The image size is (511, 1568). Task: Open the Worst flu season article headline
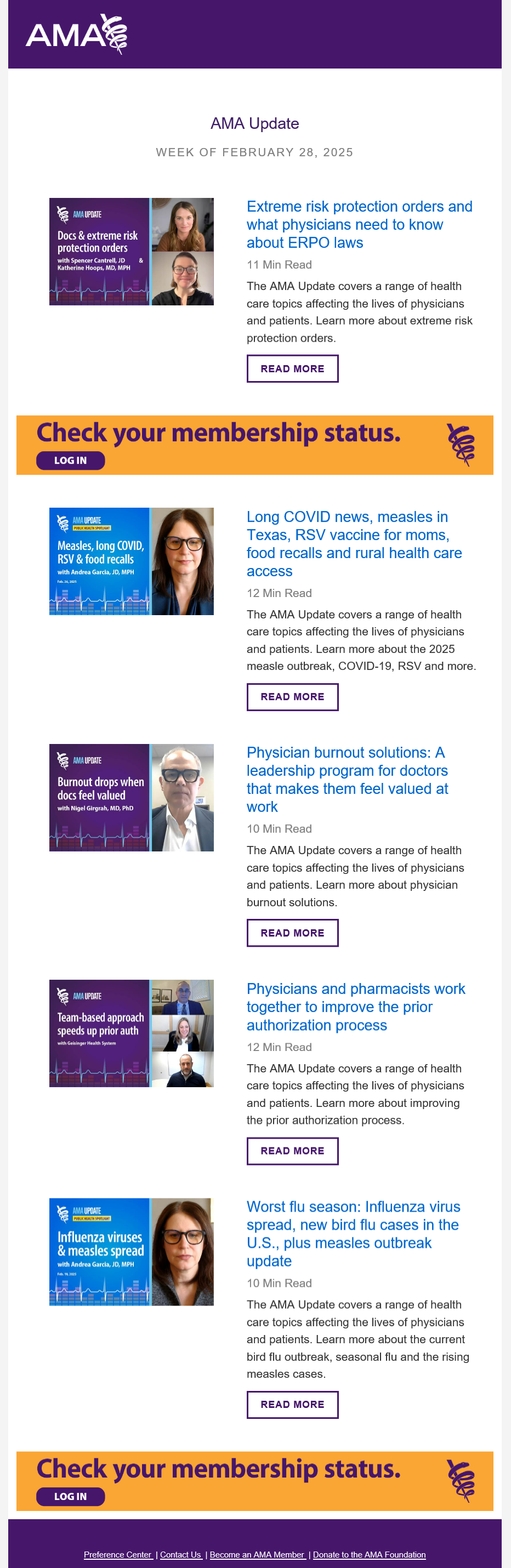[x=353, y=1233]
